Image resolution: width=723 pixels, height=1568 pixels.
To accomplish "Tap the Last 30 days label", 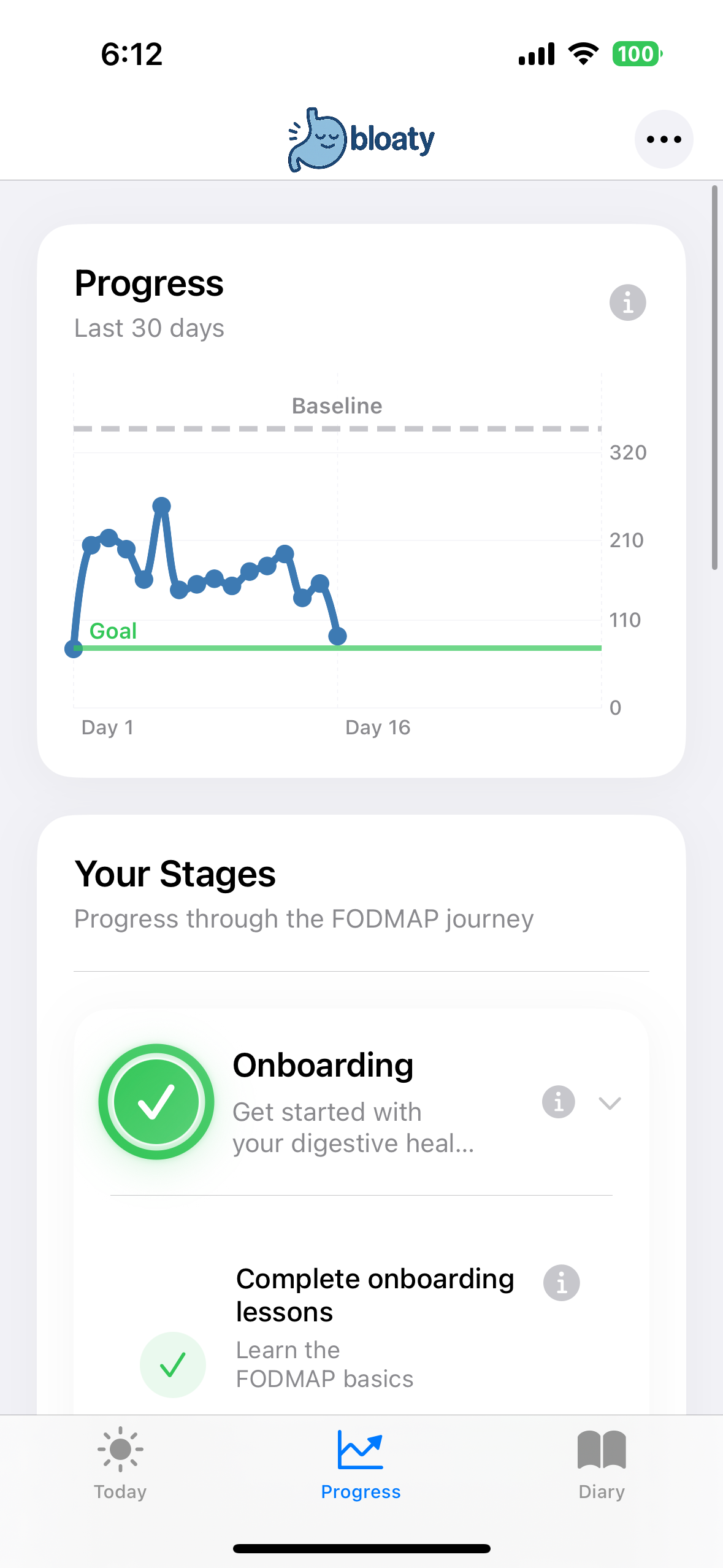I will 149,328.
